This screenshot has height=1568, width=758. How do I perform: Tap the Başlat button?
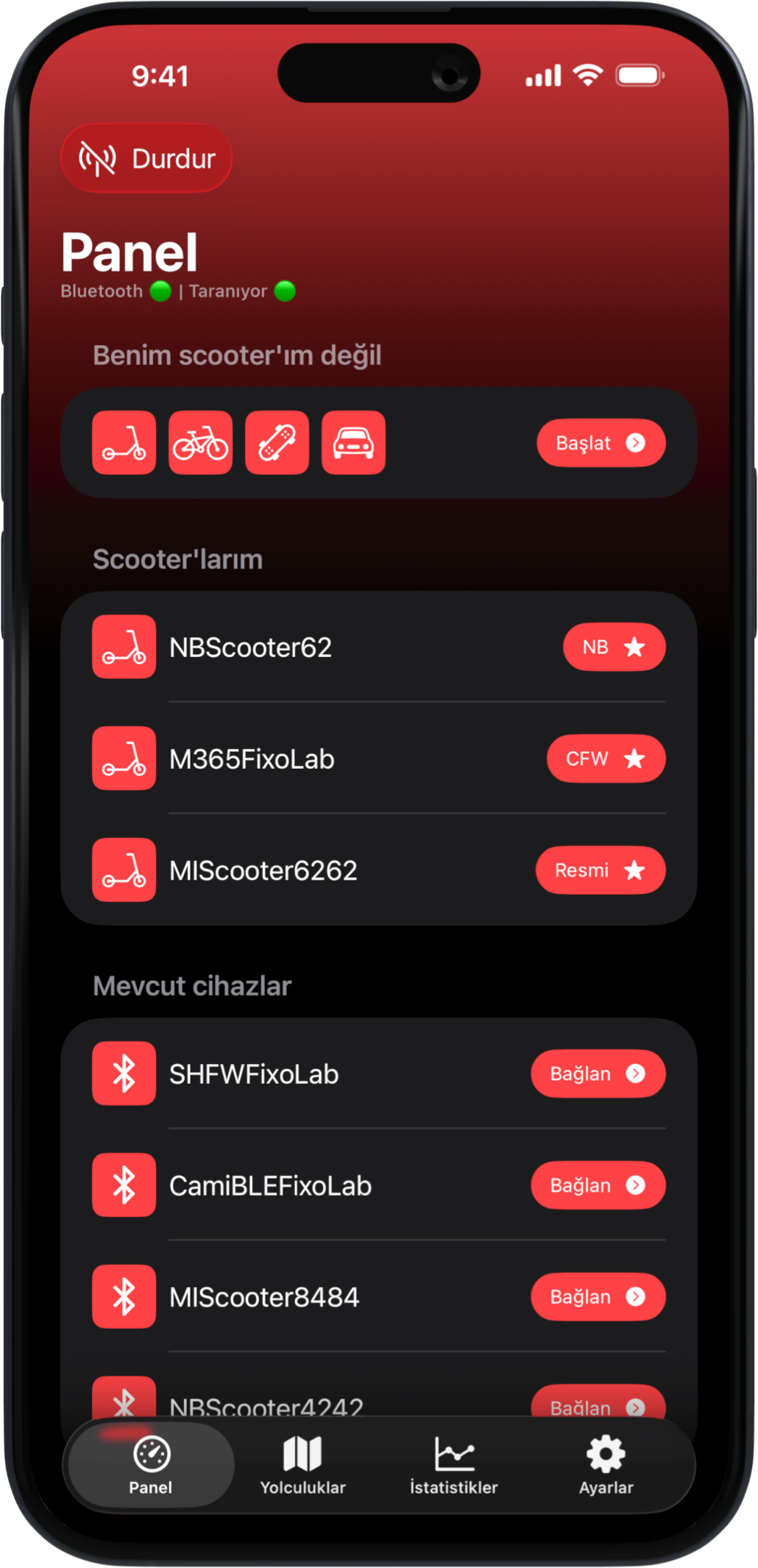(x=601, y=443)
